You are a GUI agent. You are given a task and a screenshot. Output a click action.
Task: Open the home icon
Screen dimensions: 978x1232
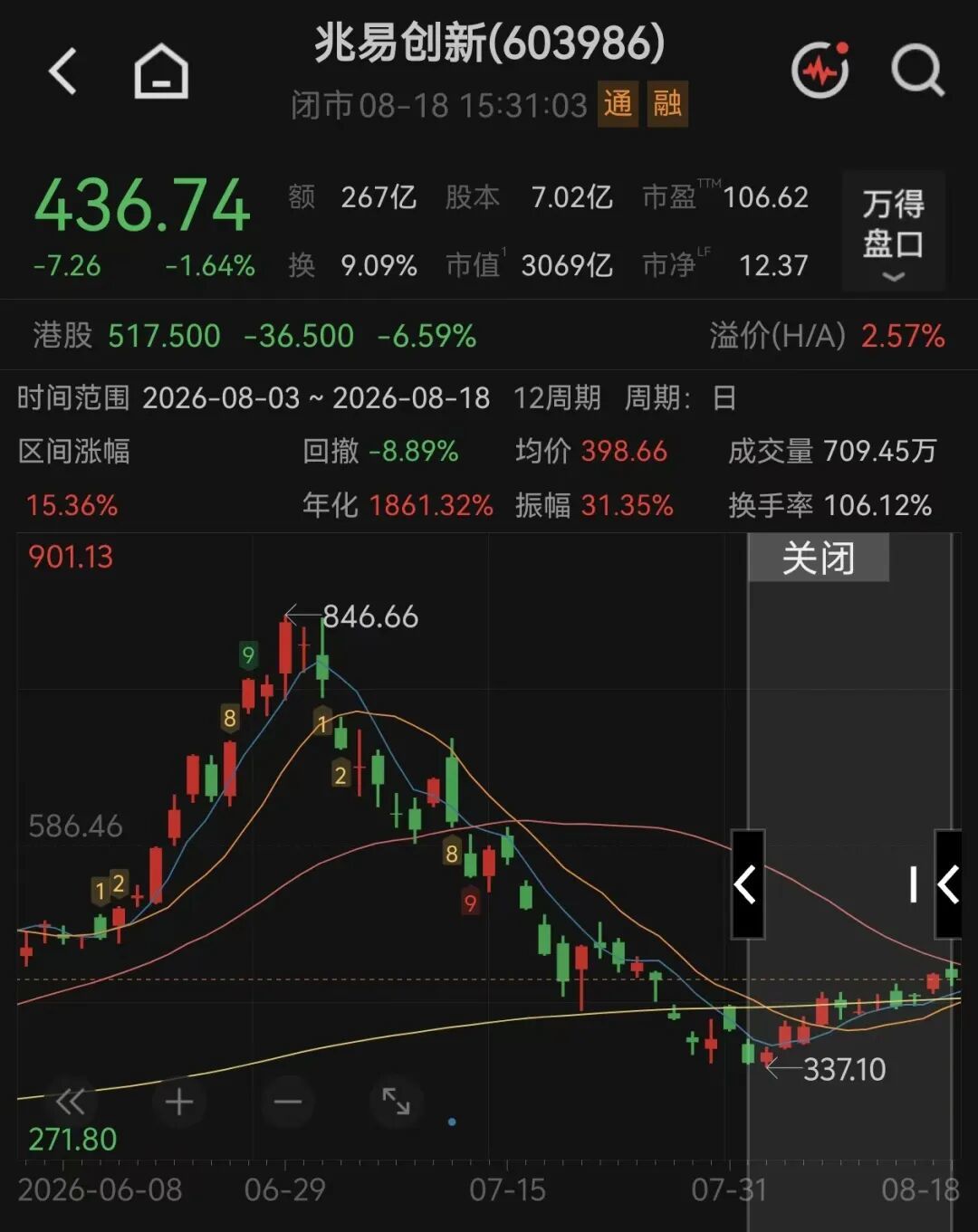tap(161, 71)
